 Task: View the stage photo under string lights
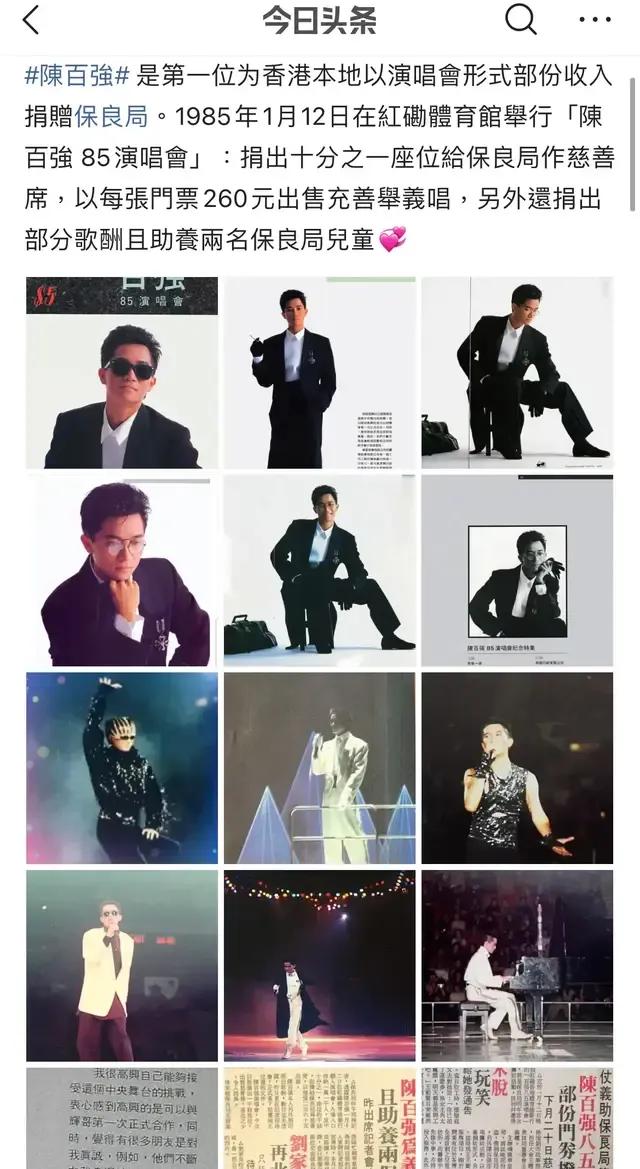[x=319, y=965]
